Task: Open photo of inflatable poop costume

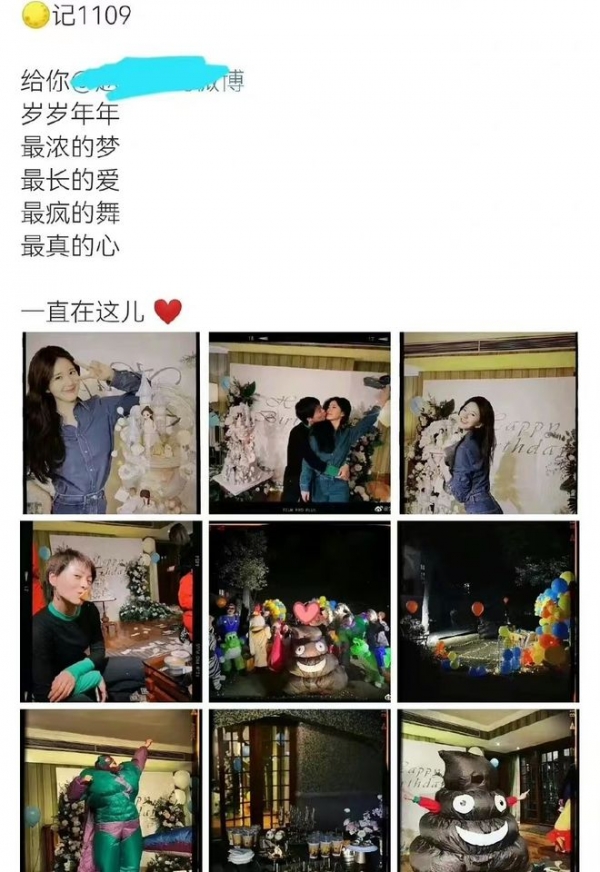Action: (488, 790)
